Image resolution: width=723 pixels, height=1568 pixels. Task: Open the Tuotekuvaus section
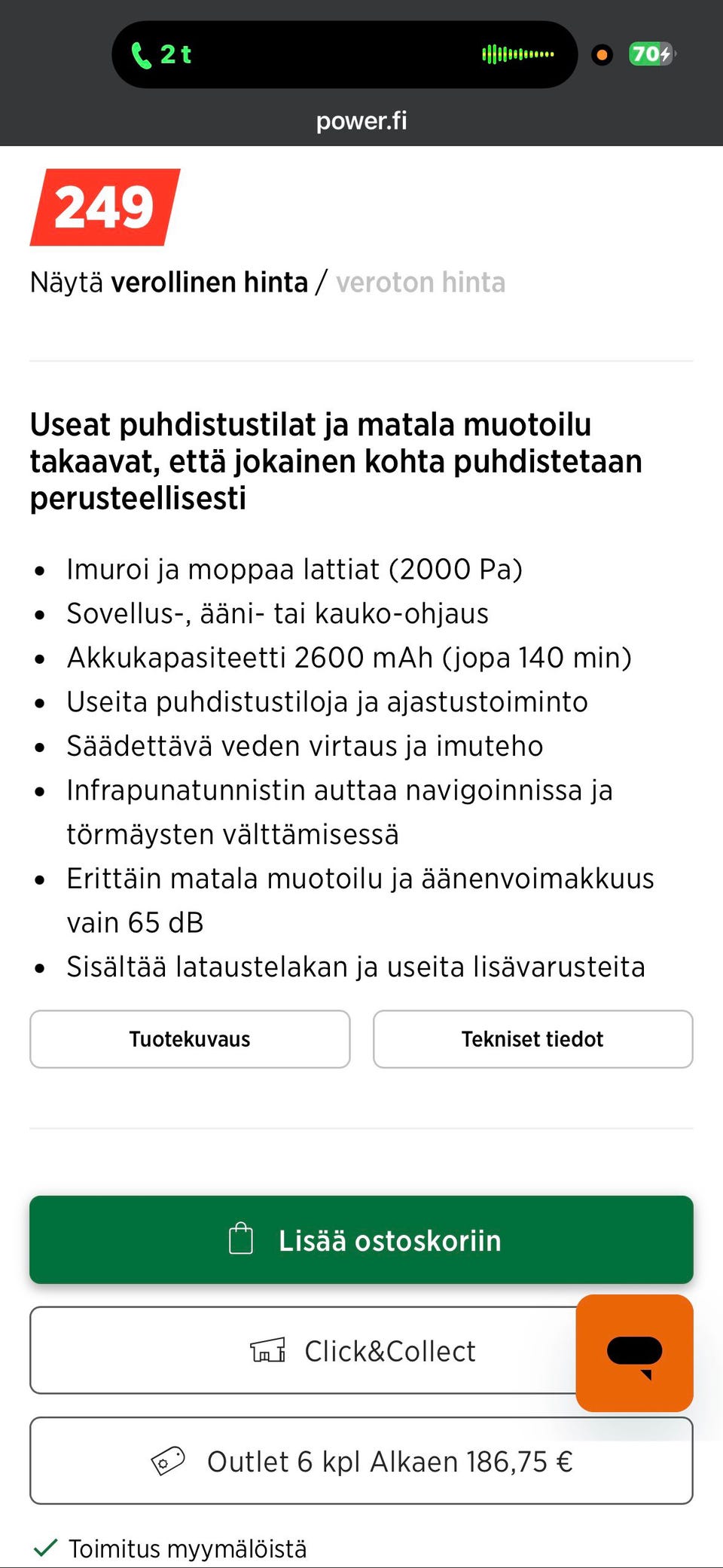(190, 1038)
